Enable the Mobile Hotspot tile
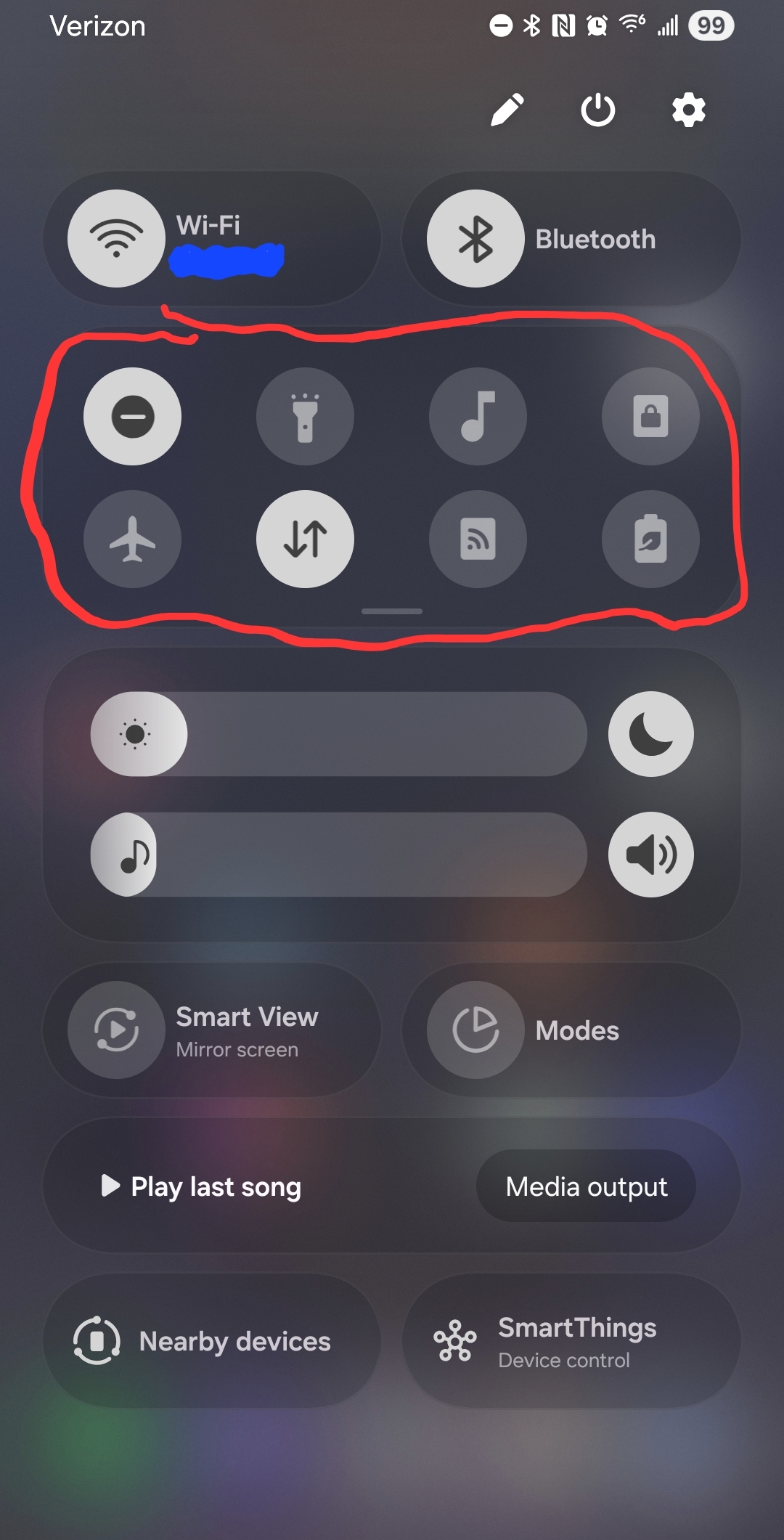This screenshot has width=784, height=1540. pos(478,539)
